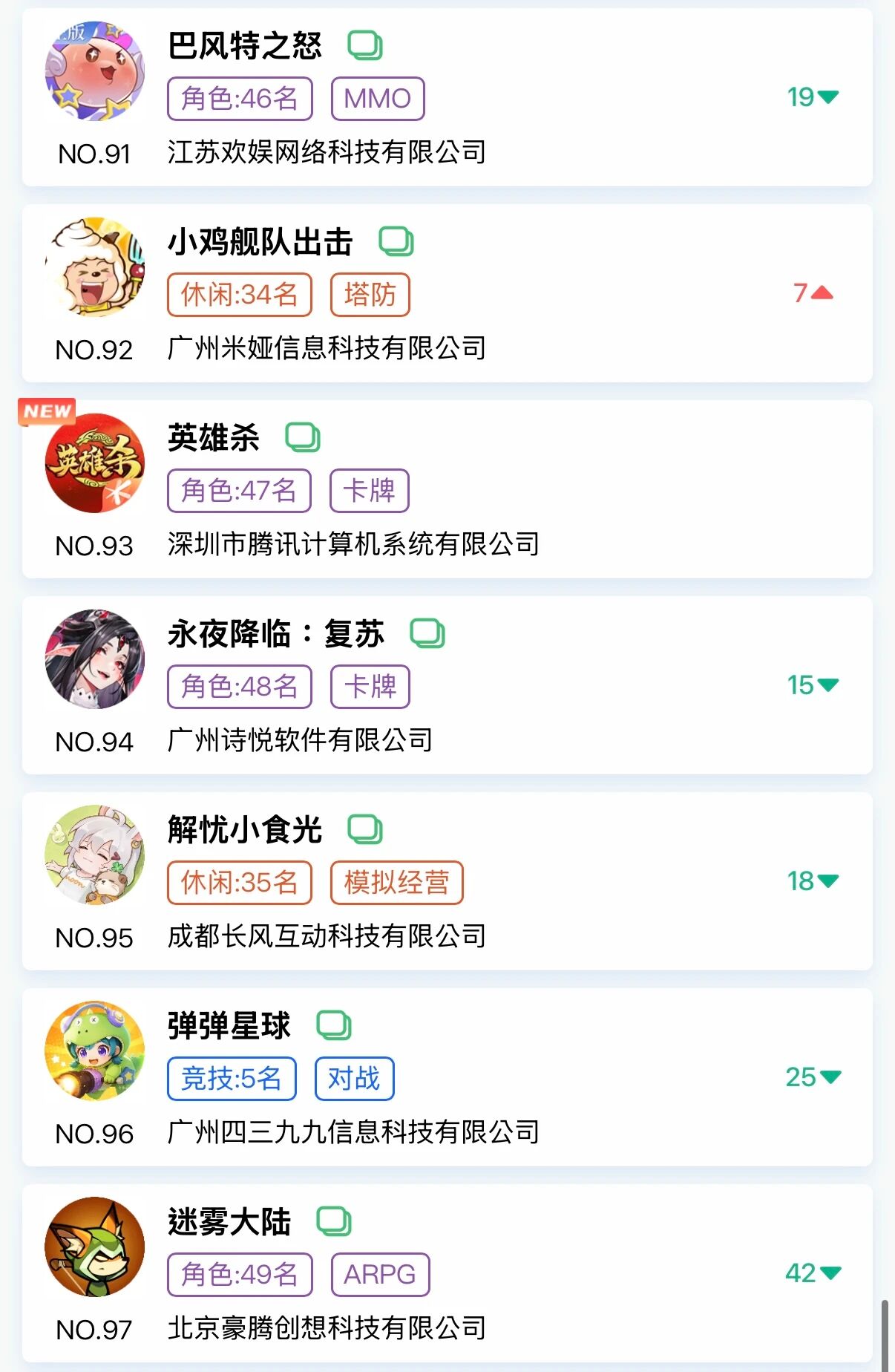
Task: Open the 巴风特之怒 game entry
Action: point(244,46)
